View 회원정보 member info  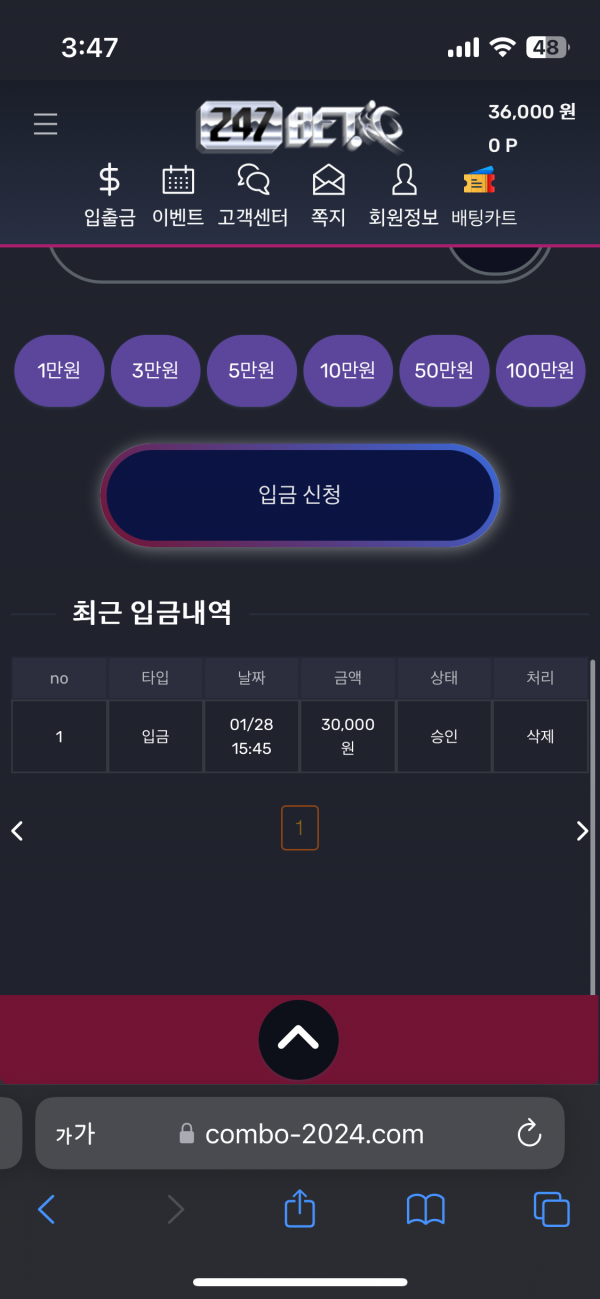404,196
